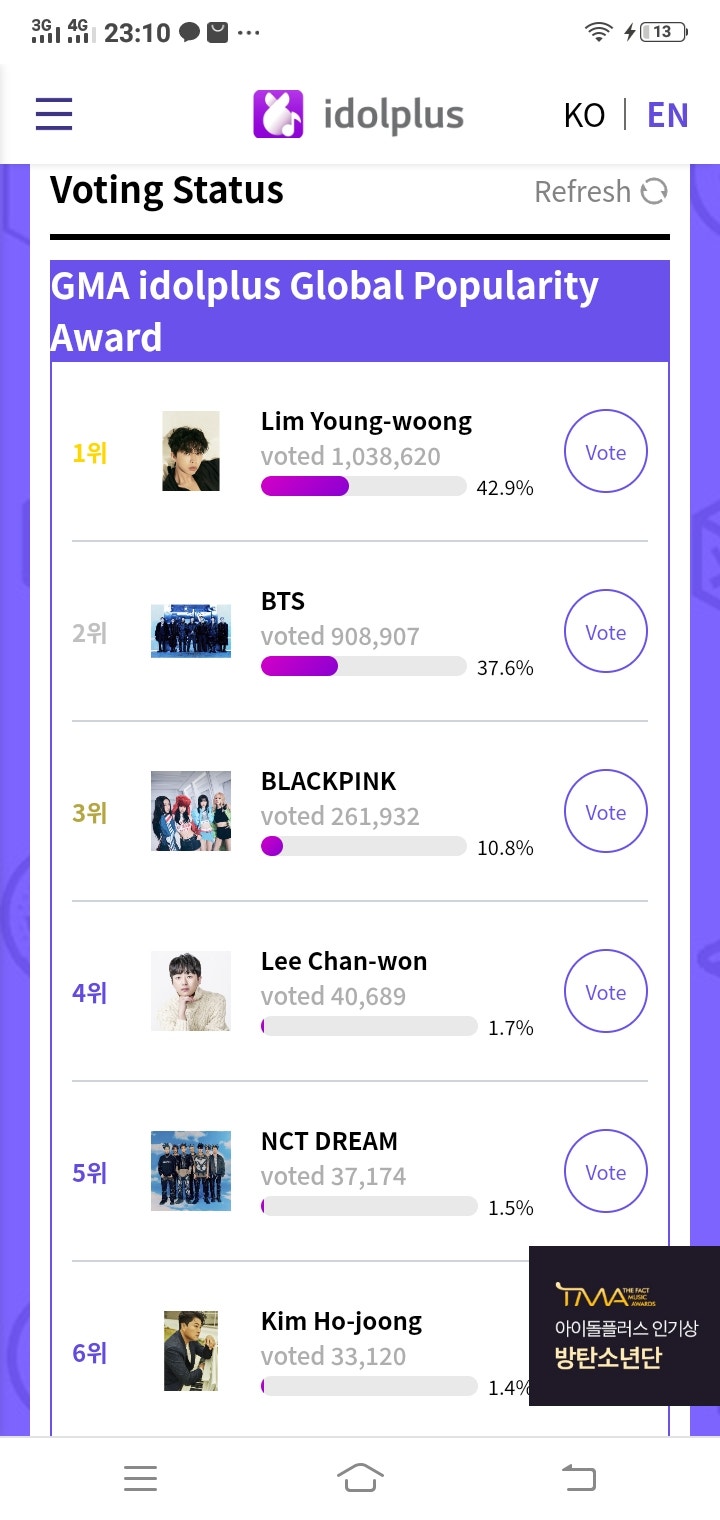Tap the status bar overflow dots
The image size is (720, 1520).
pos(248,31)
